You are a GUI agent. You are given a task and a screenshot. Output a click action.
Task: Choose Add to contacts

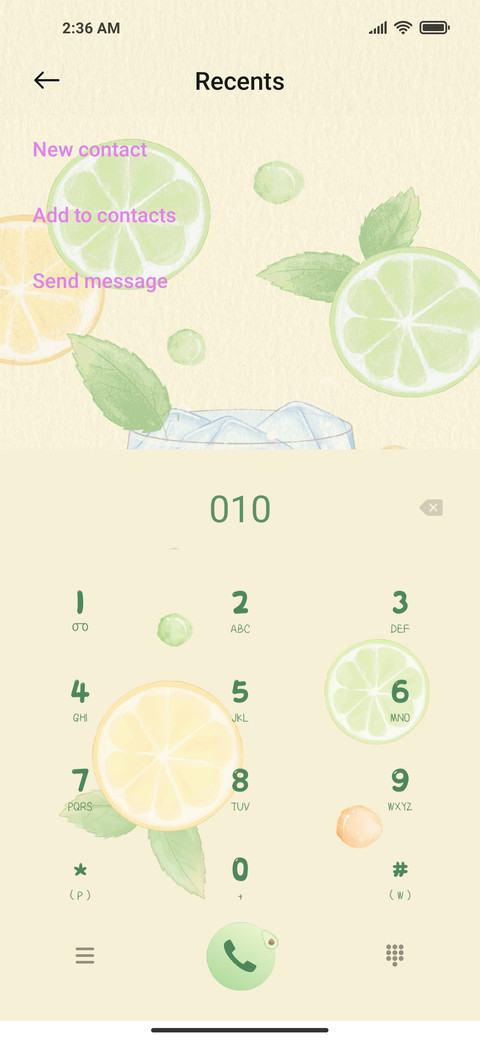pyautogui.click(x=104, y=216)
